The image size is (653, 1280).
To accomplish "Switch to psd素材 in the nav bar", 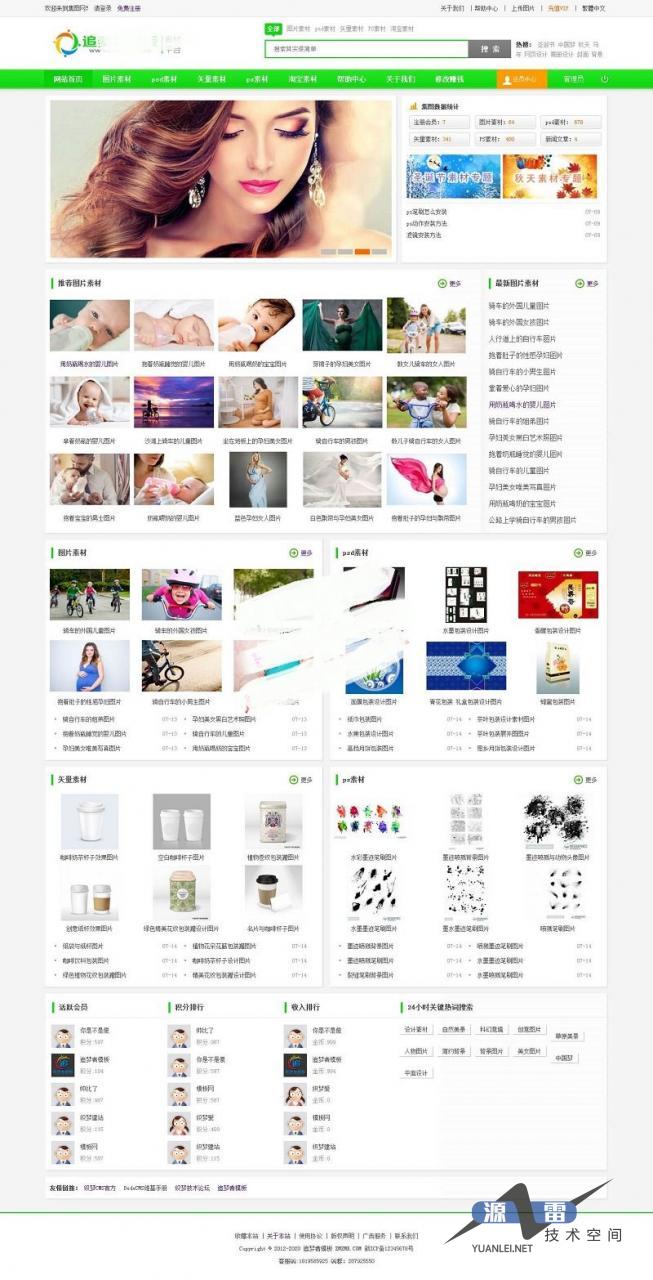I will coord(164,78).
